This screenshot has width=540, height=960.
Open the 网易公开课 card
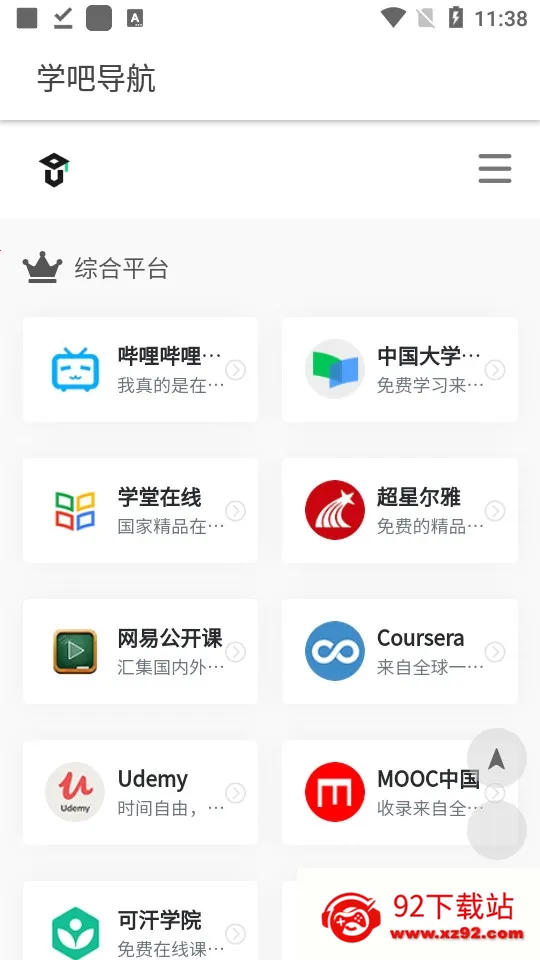pos(140,651)
